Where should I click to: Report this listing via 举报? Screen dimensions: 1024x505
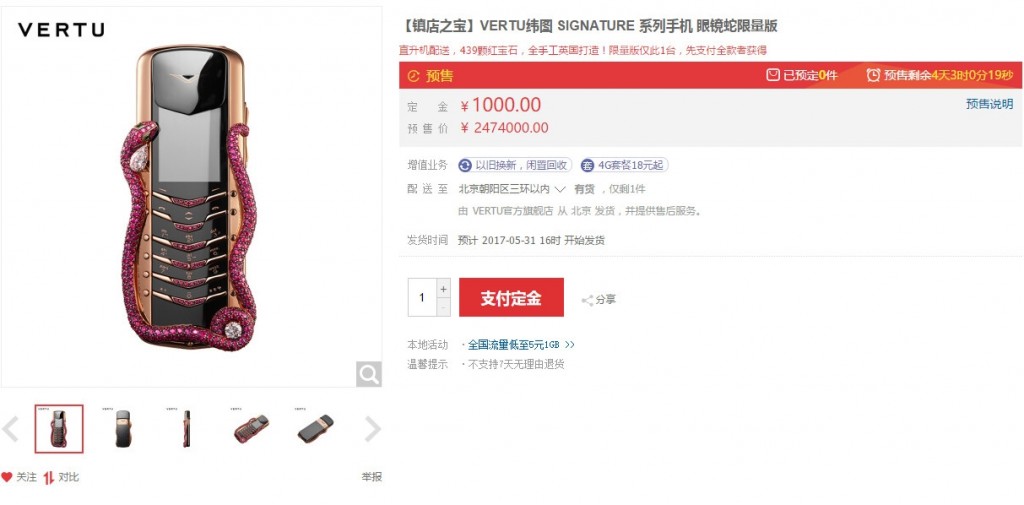tap(371, 477)
